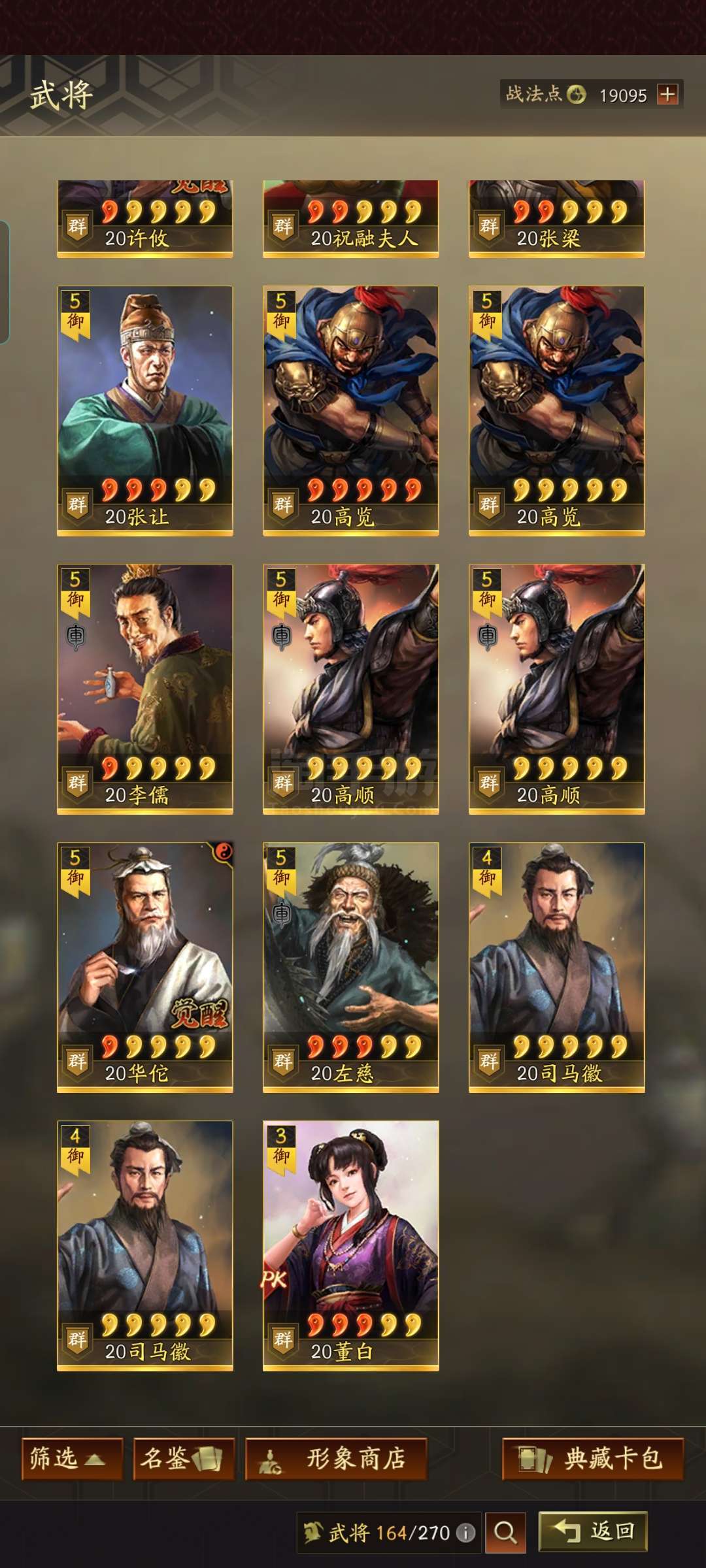Go to the 形象商店 shop

(336, 1458)
